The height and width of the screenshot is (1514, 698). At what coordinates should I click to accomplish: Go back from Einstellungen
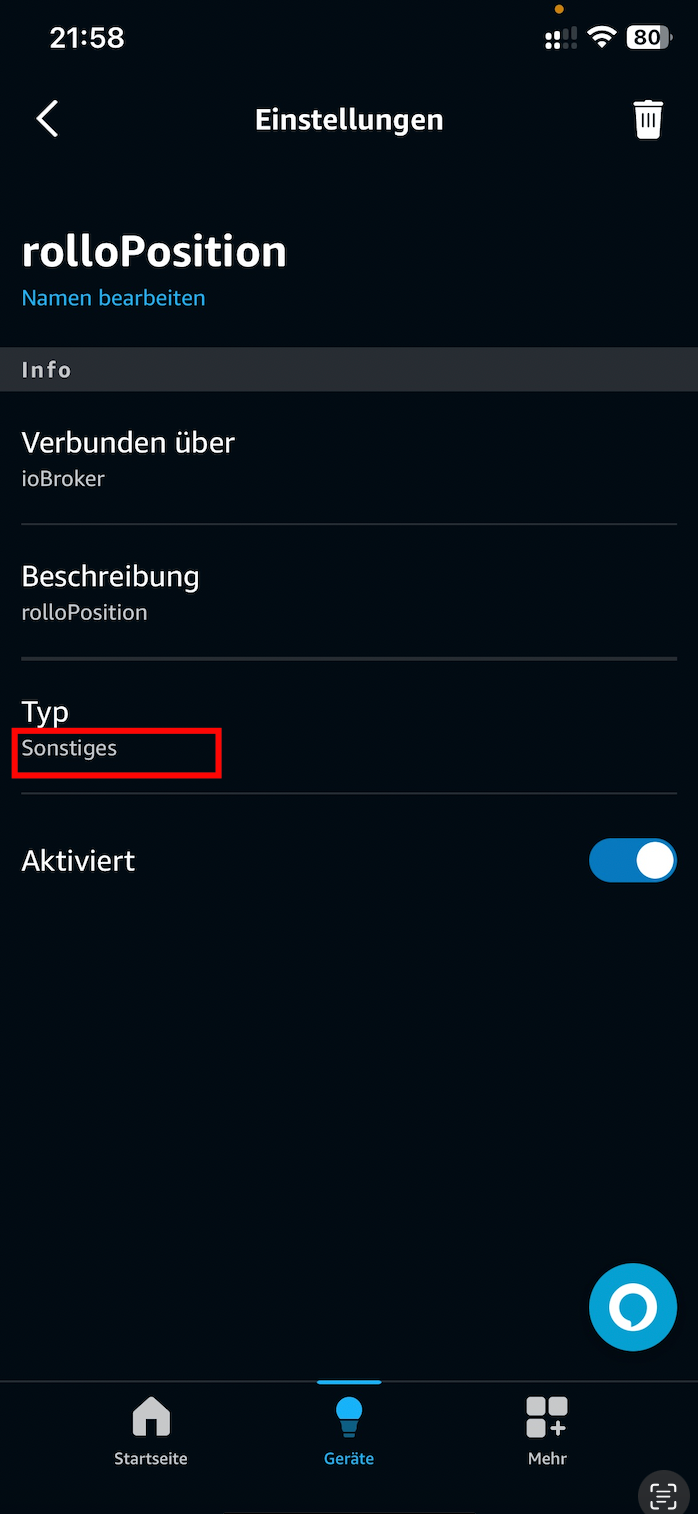(x=47, y=119)
